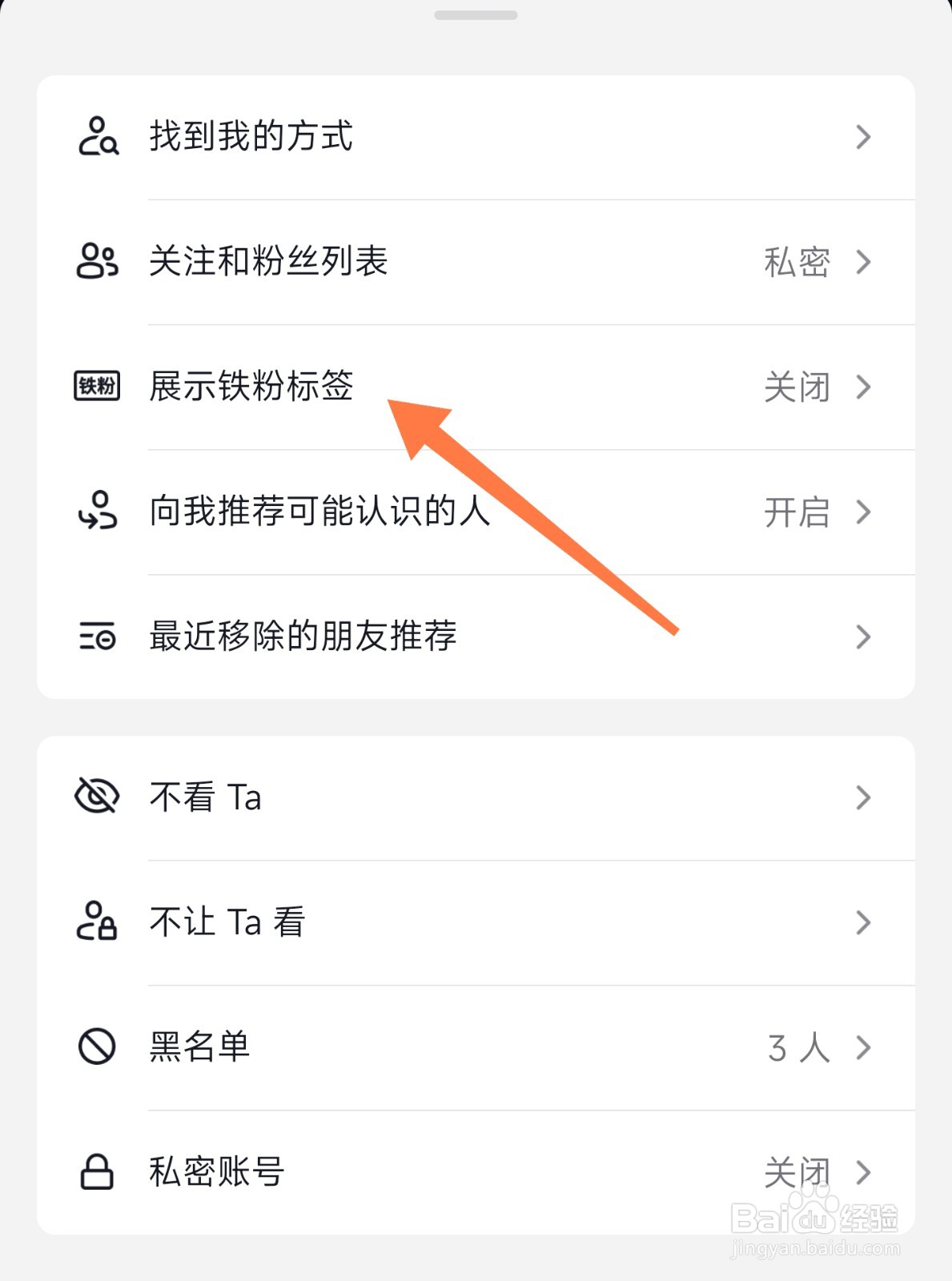Click the 私密 label on followers list
The width and height of the screenshot is (952, 1281).
coord(797,262)
